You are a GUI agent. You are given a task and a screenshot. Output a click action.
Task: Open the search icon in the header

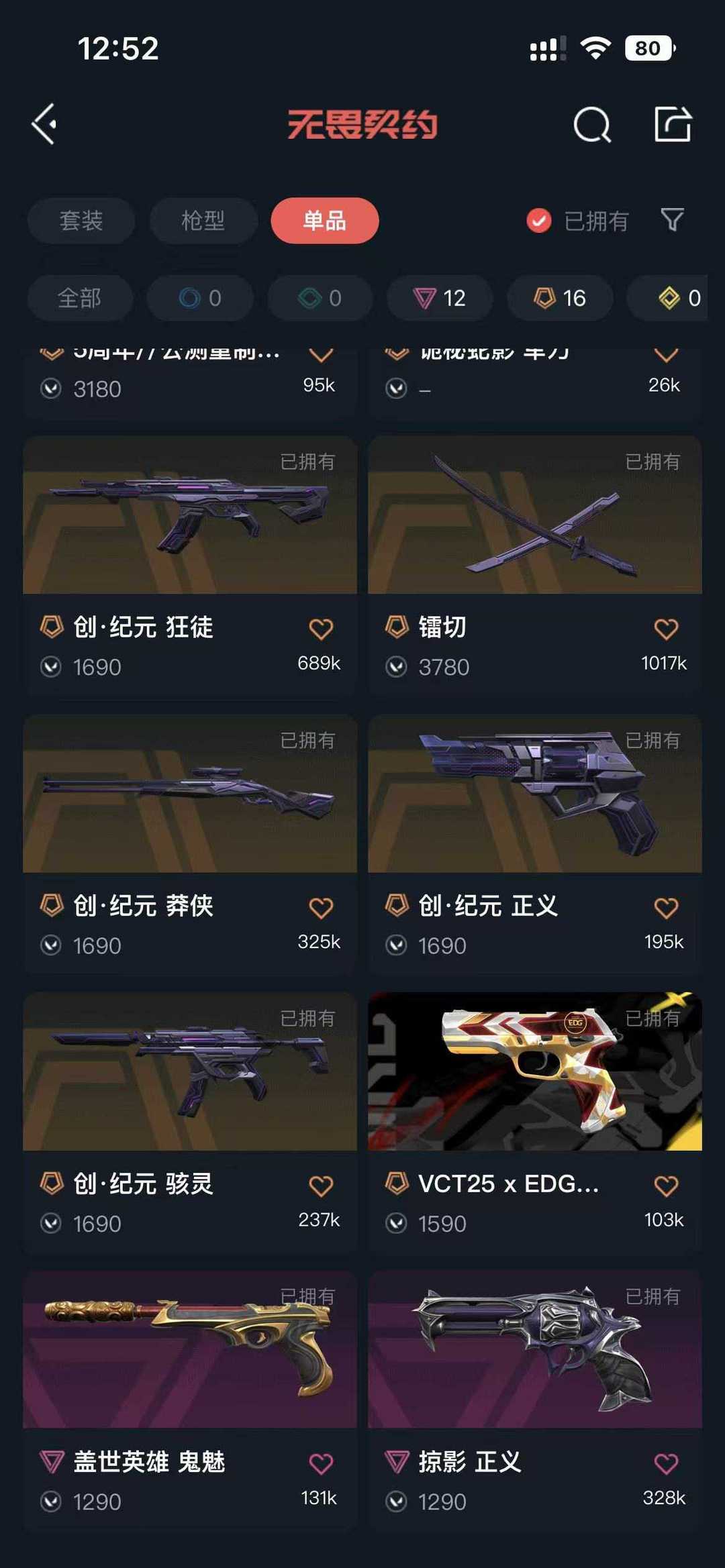pyautogui.click(x=592, y=125)
